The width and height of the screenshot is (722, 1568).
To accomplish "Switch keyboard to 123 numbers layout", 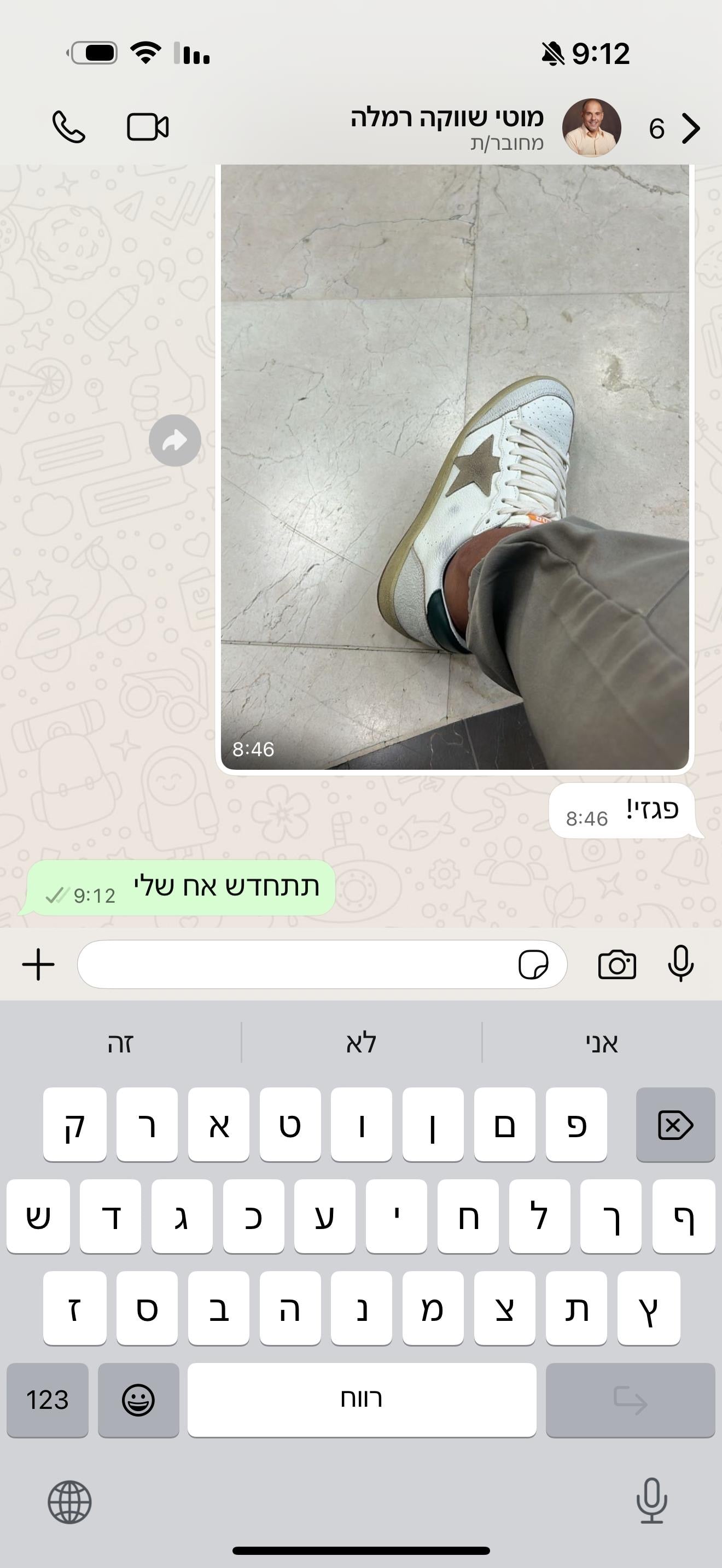I will point(48,1400).
